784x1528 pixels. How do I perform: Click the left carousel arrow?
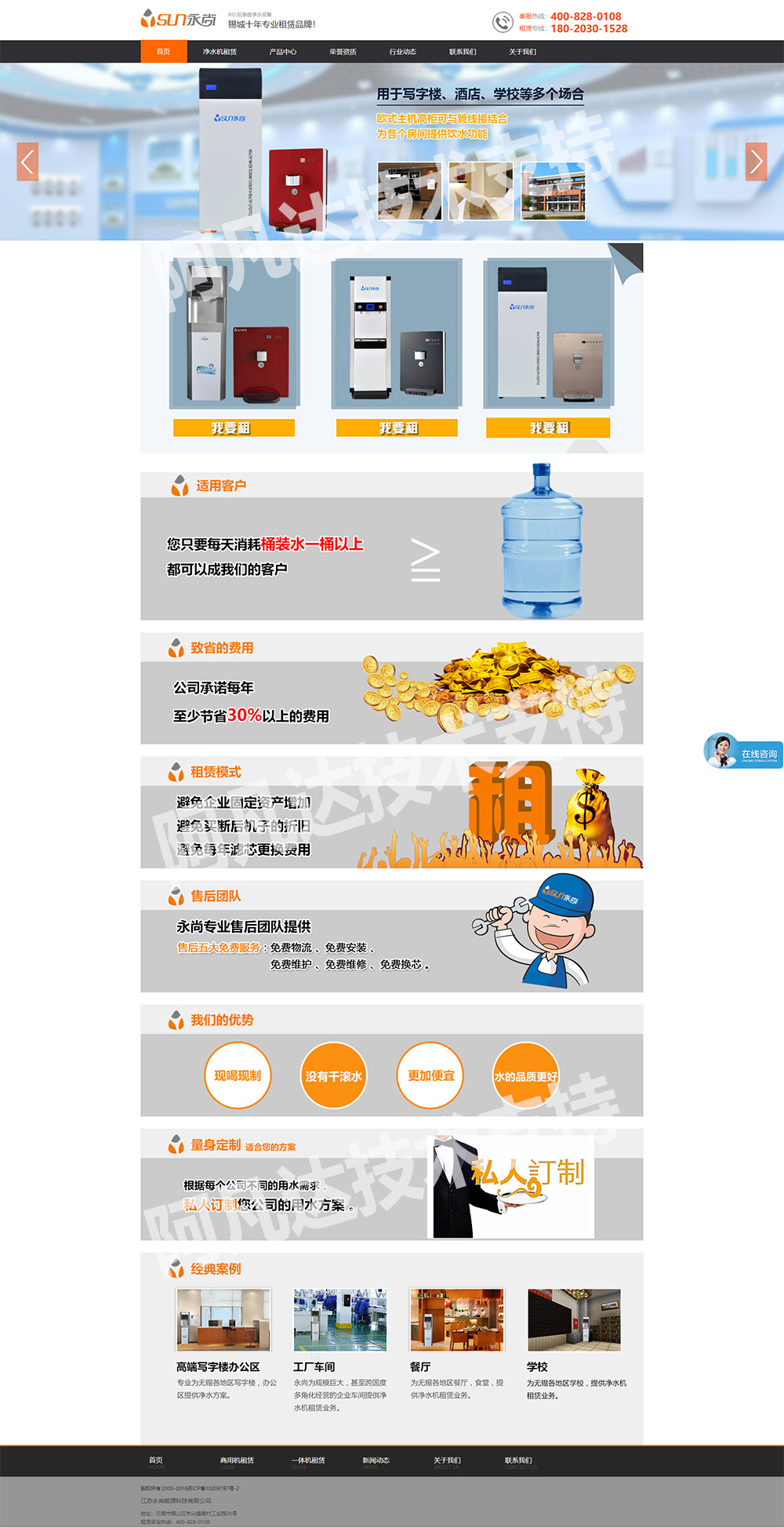click(28, 162)
